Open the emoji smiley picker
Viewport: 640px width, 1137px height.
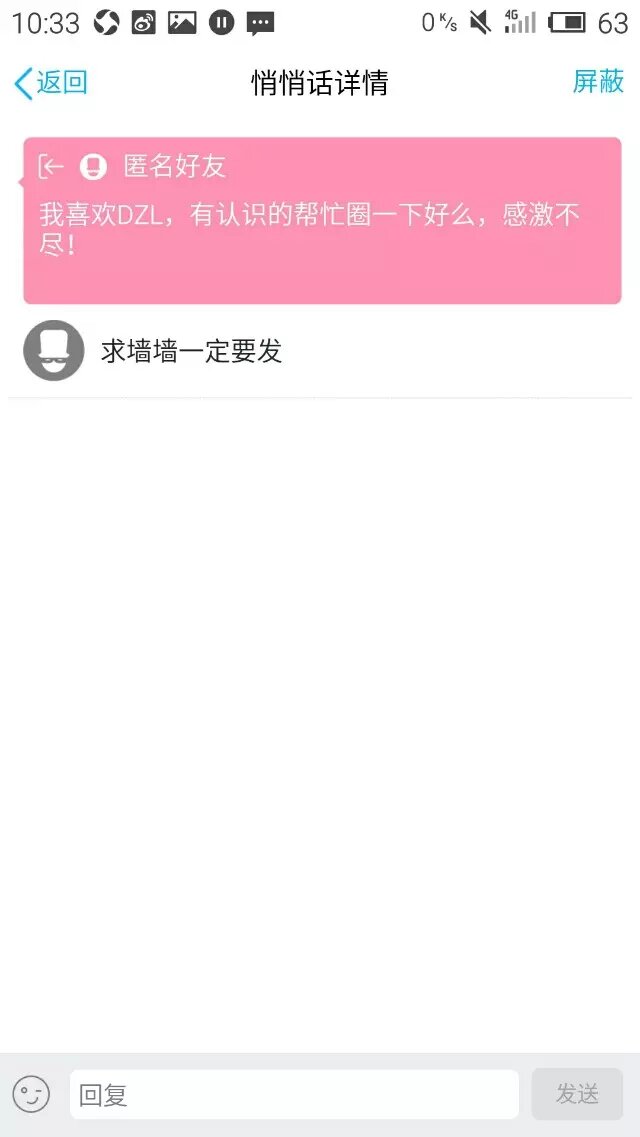tap(31, 1094)
